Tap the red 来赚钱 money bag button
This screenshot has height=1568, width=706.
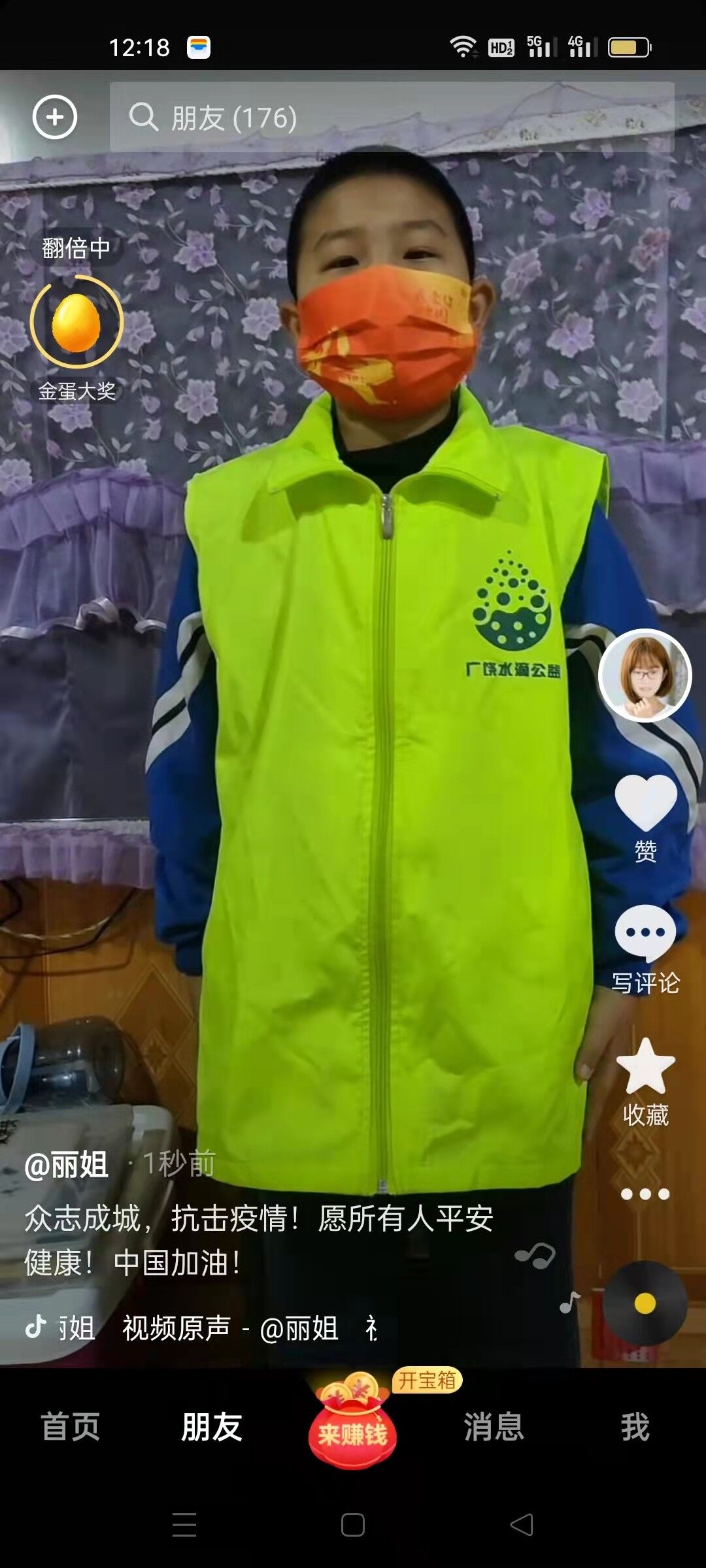click(353, 1423)
